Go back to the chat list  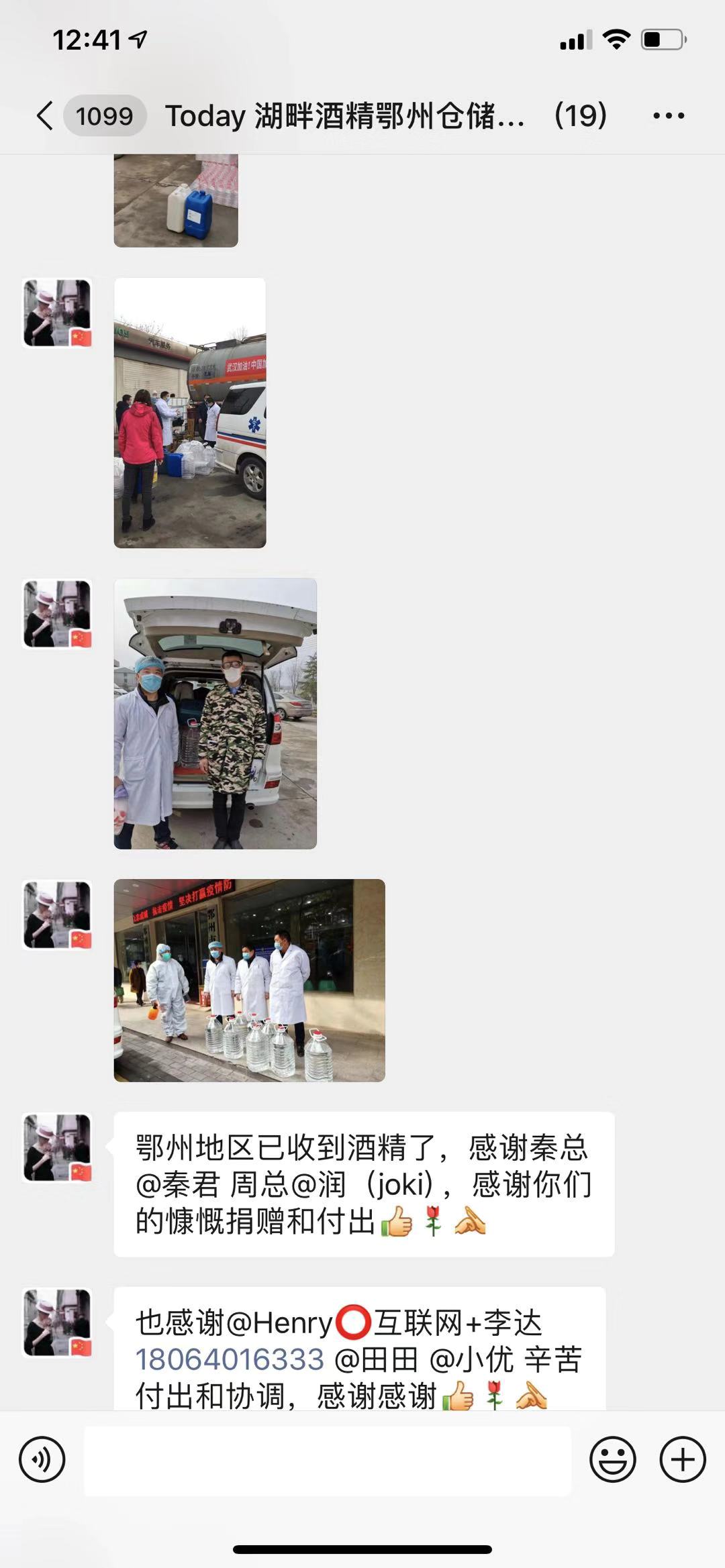coord(46,115)
